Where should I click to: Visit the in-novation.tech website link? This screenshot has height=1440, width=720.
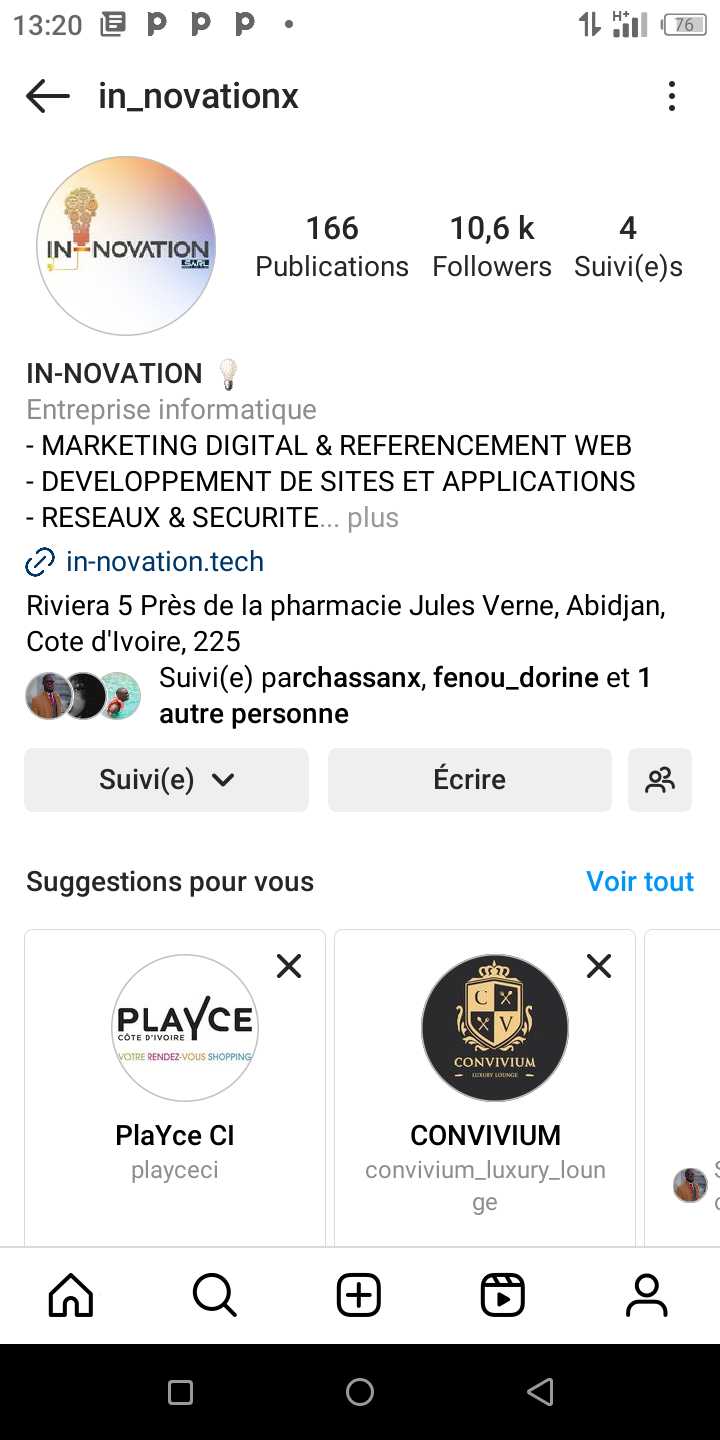pyautogui.click(x=164, y=562)
